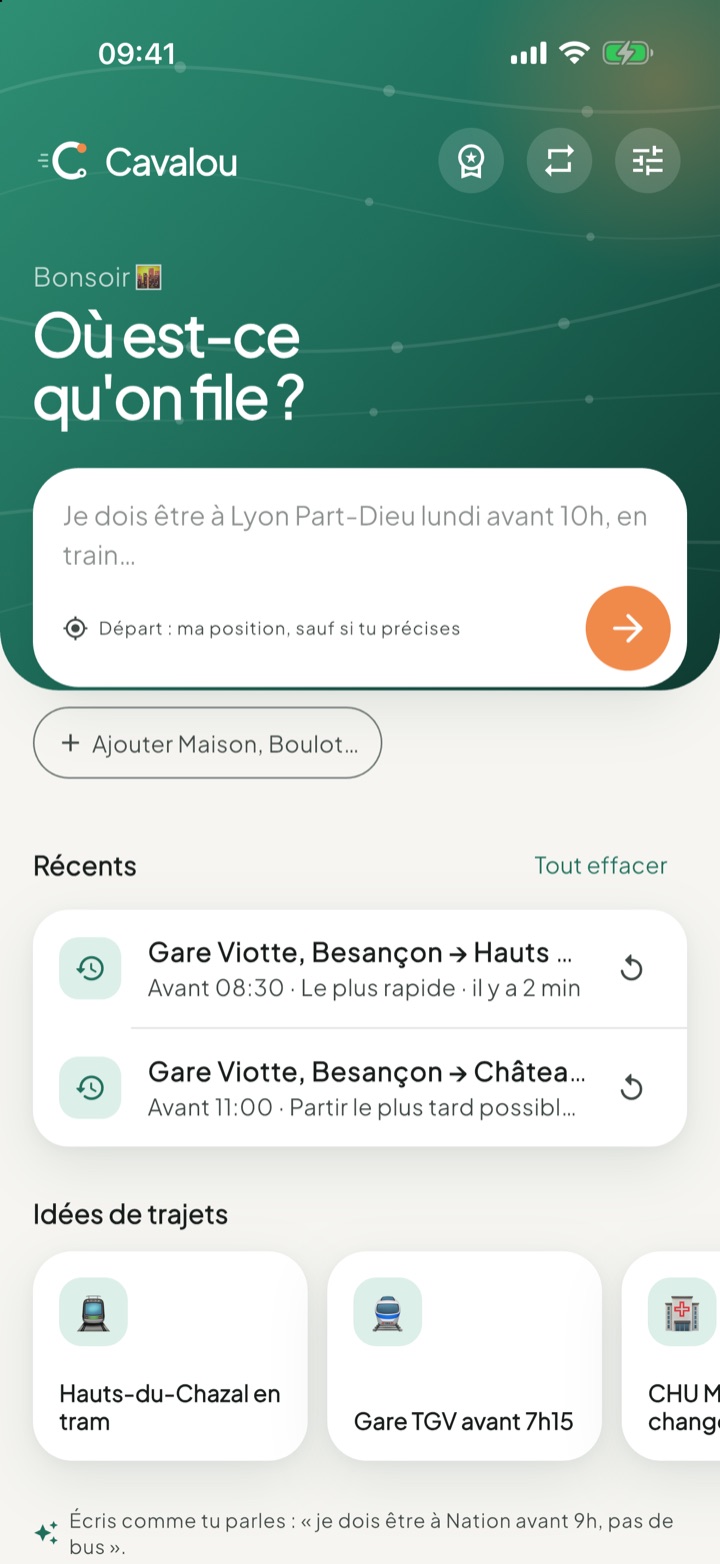Redo the Avant 11:00 recent search
720x1564 pixels.
631,1087
